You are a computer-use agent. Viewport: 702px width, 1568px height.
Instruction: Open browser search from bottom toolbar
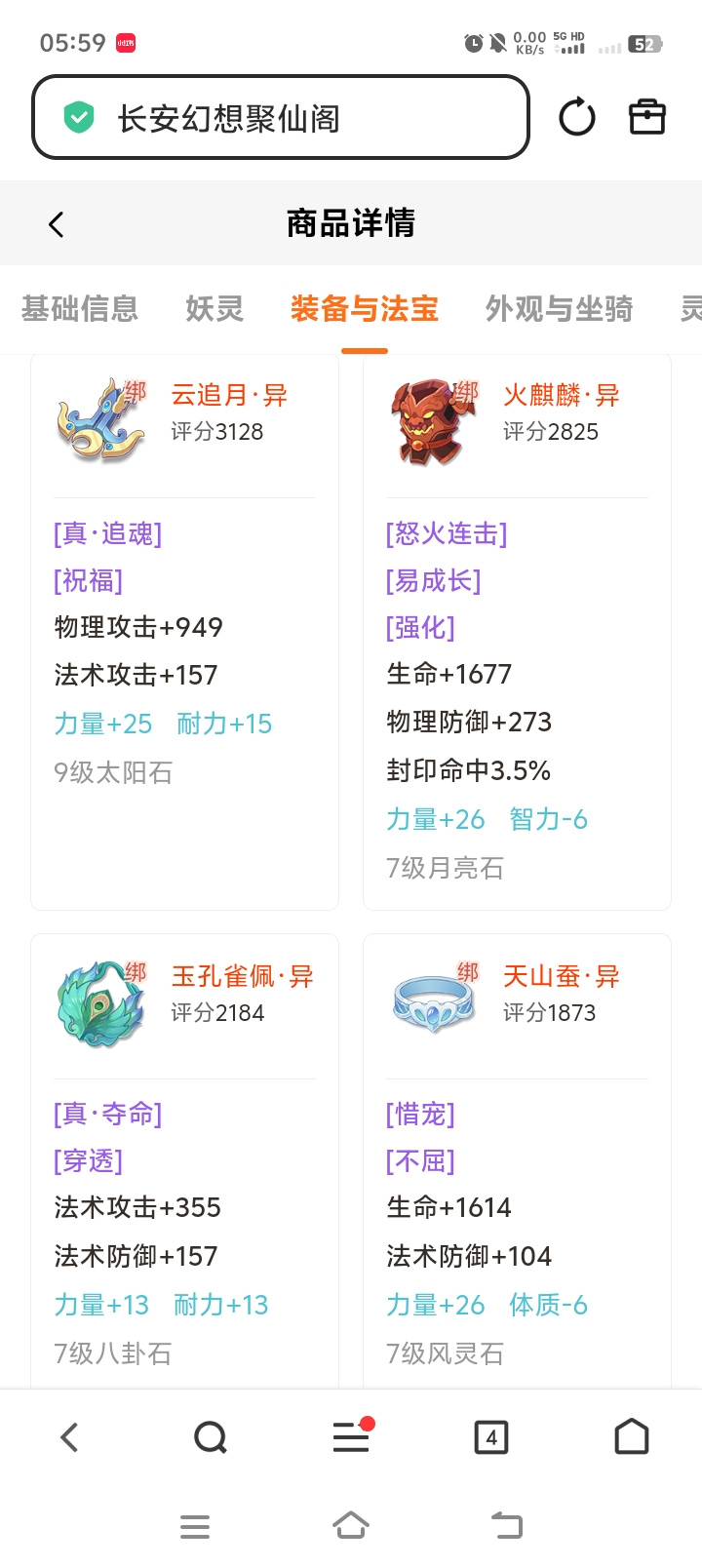(x=211, y=1436)
